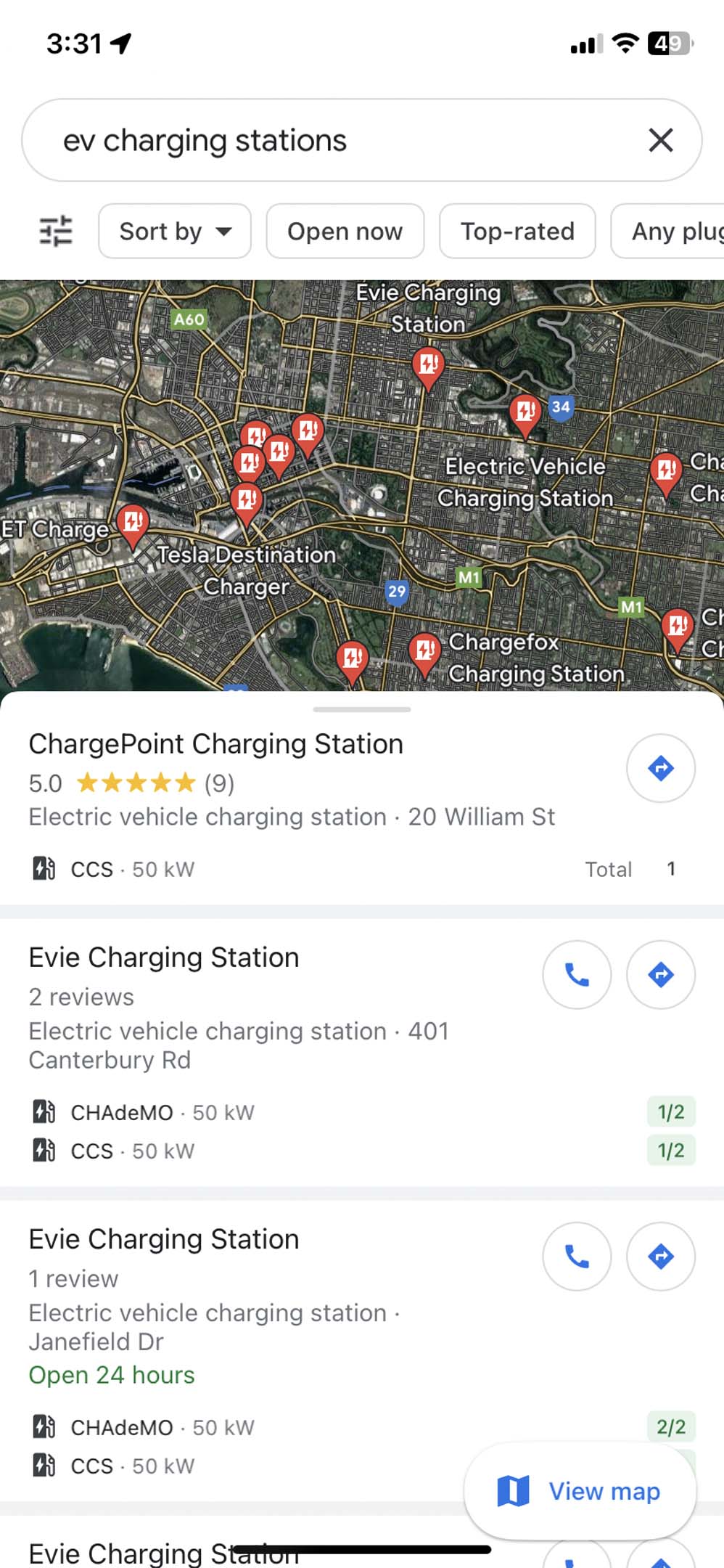Viewport: 724px width, 1568px height.
Task: Select the ET Charge map pin
Action: point(133,523)
